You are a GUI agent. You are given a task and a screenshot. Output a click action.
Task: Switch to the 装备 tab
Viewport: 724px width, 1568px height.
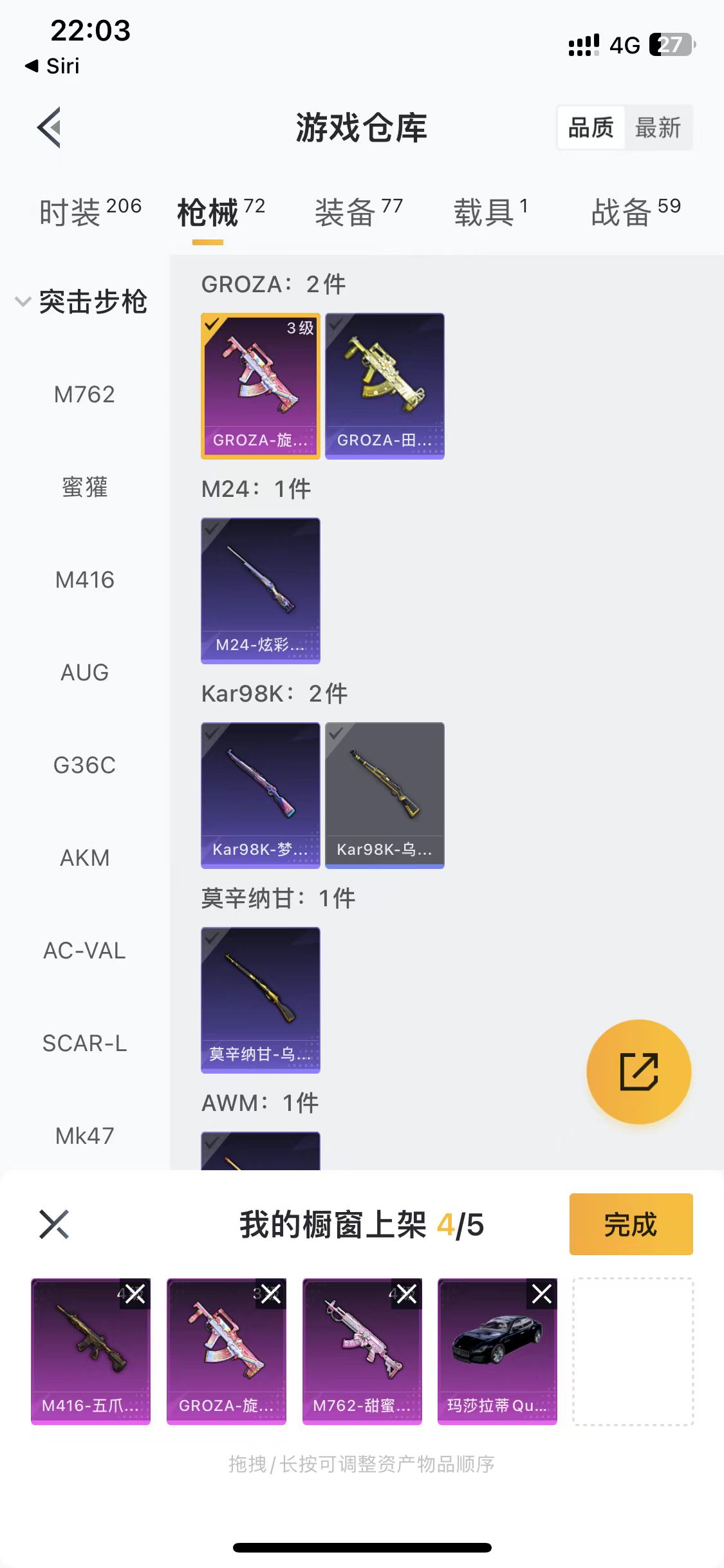[x=358, y=212]
